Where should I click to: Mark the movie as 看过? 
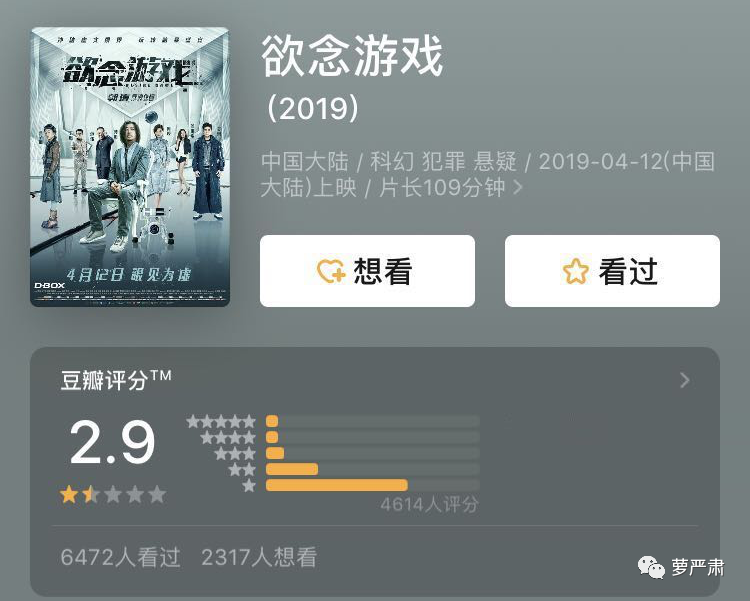click(611, 271)
